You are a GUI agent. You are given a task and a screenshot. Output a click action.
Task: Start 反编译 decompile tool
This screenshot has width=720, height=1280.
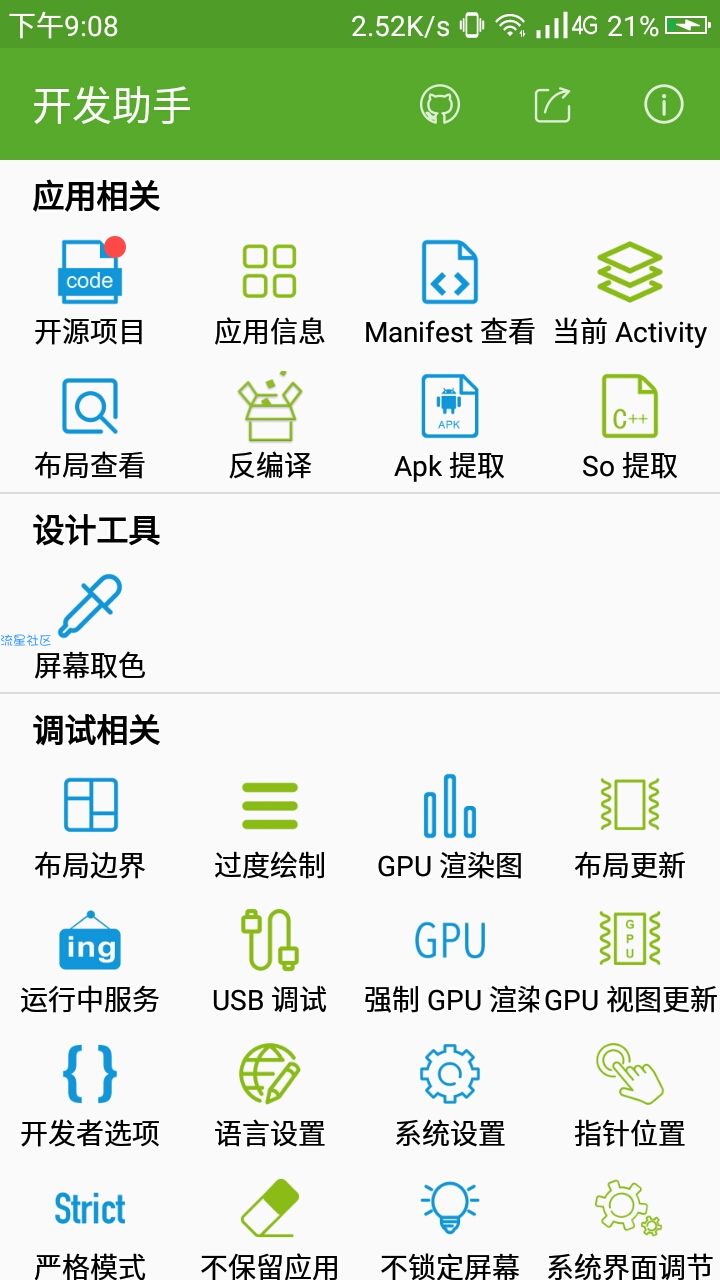click(x=270, y=427)
